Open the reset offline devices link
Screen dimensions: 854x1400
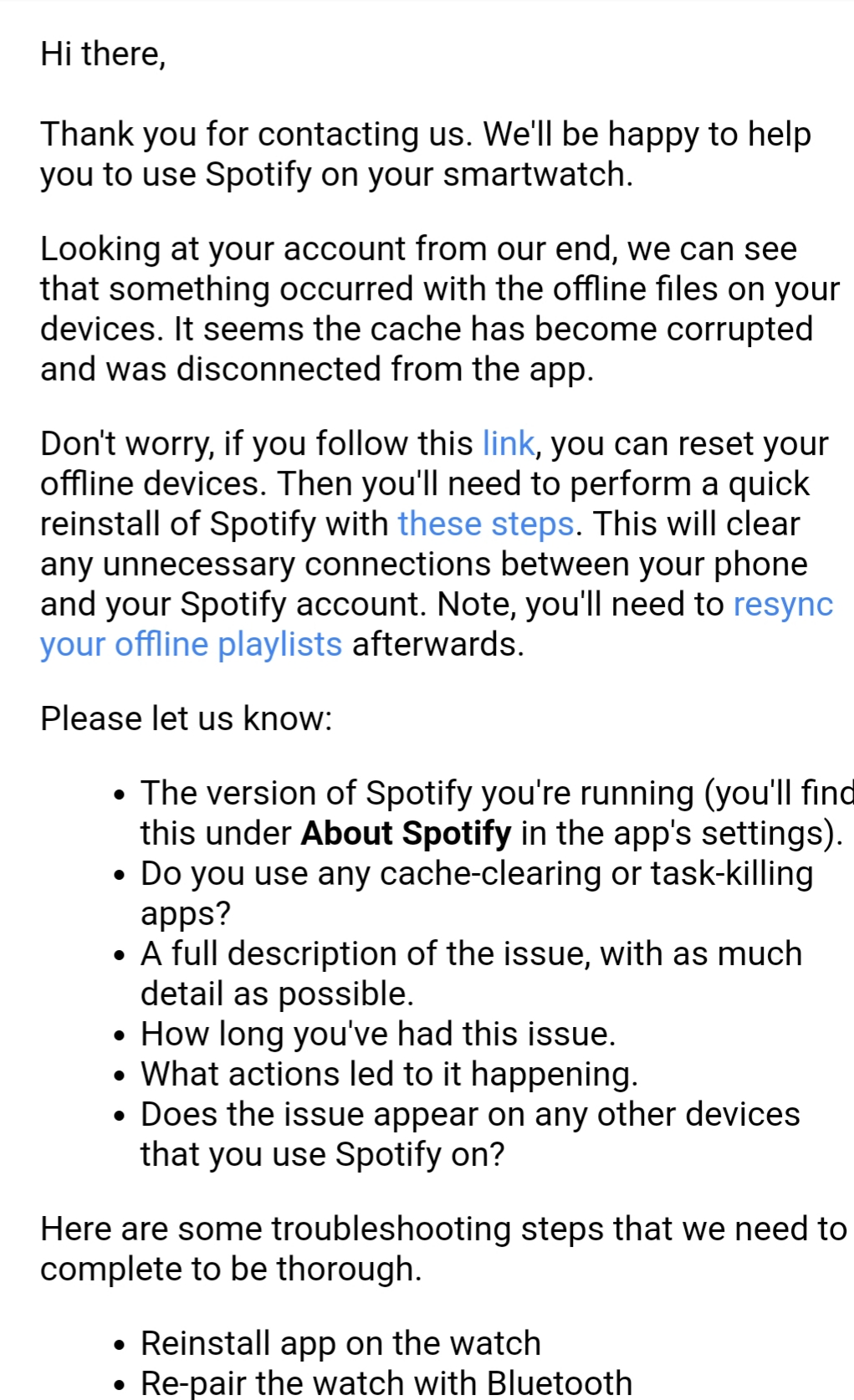tap(509, 443)
